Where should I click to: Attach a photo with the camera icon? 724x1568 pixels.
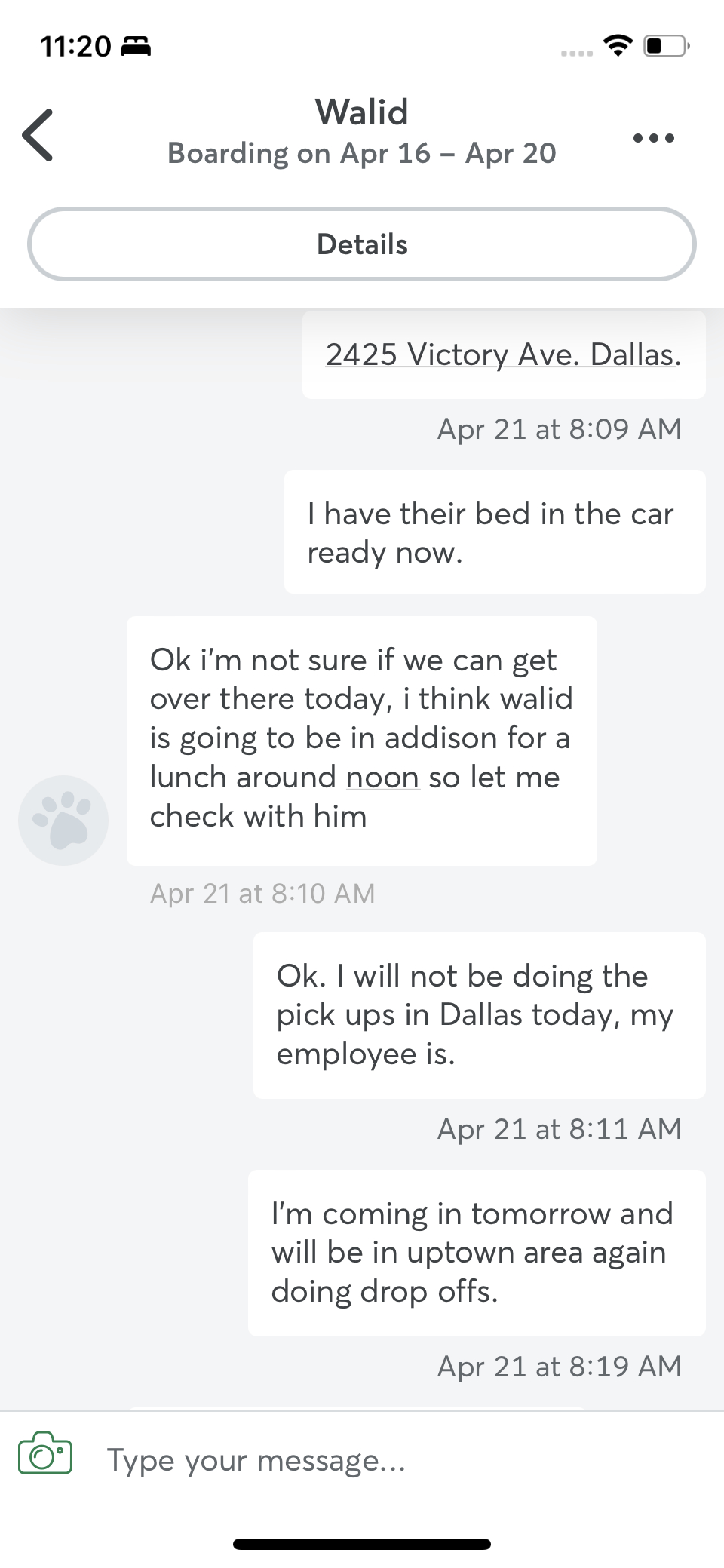(45, 1453)
